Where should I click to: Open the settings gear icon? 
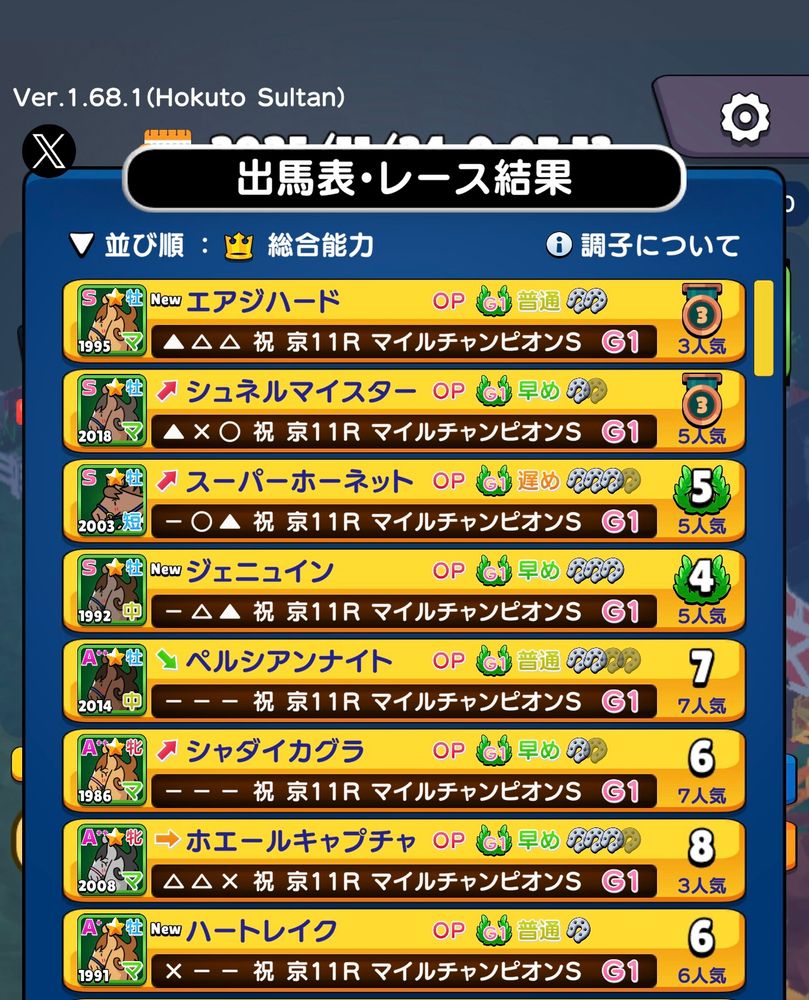(745, 119)
